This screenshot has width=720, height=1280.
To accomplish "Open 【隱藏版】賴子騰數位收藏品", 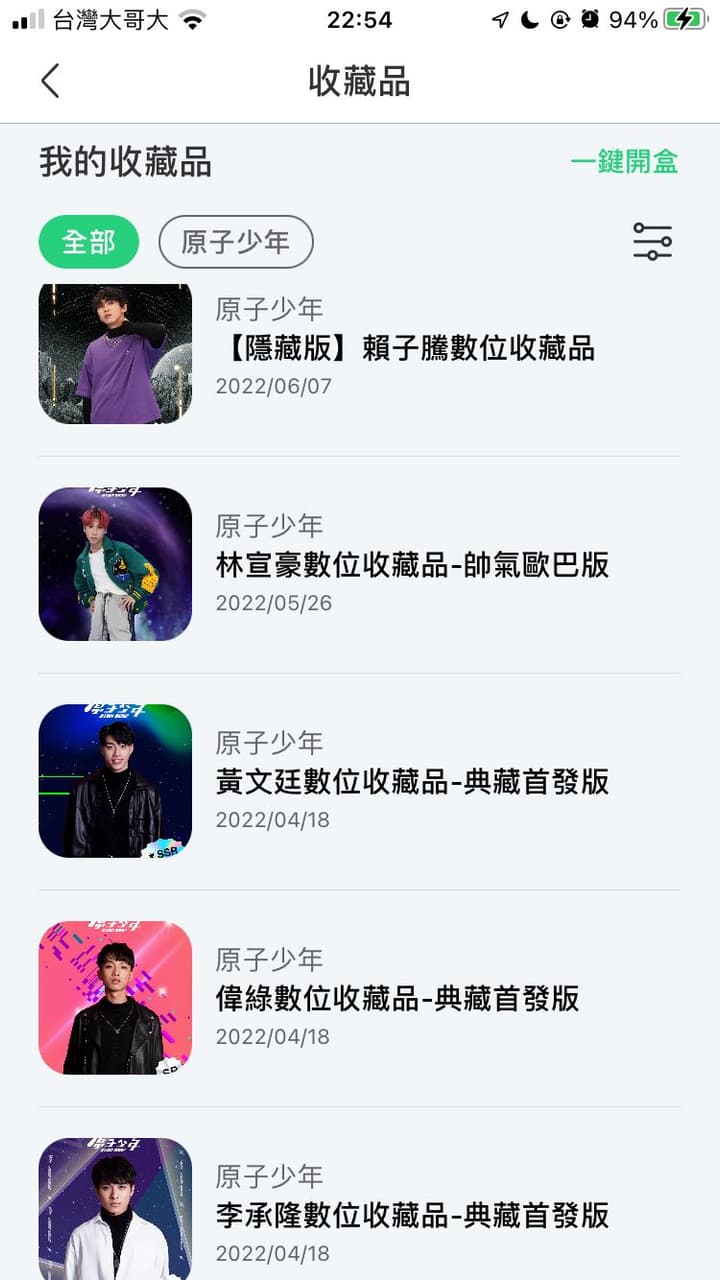I will point(359,353).
